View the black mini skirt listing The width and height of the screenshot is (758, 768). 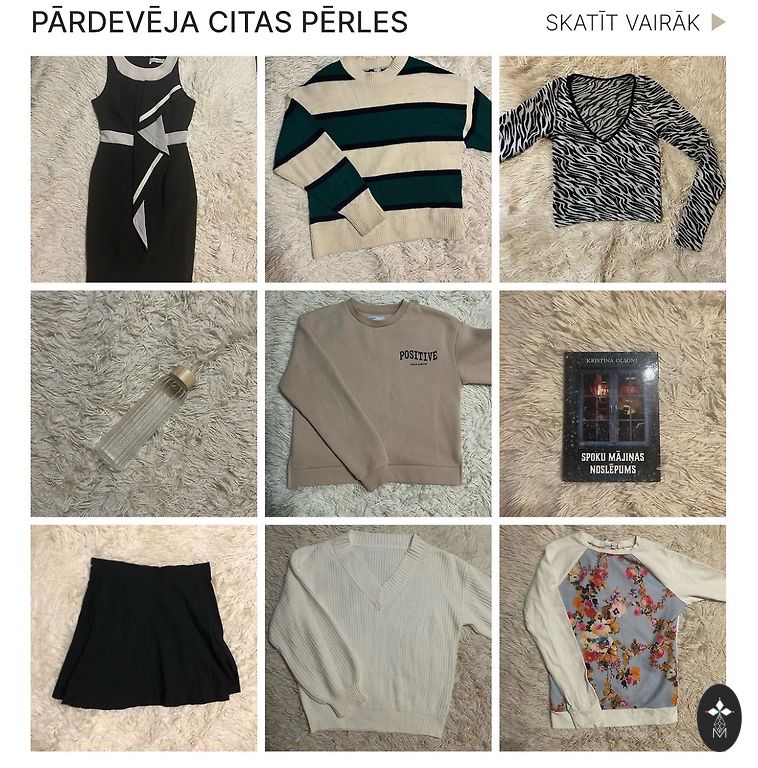[x=143, y=637]
